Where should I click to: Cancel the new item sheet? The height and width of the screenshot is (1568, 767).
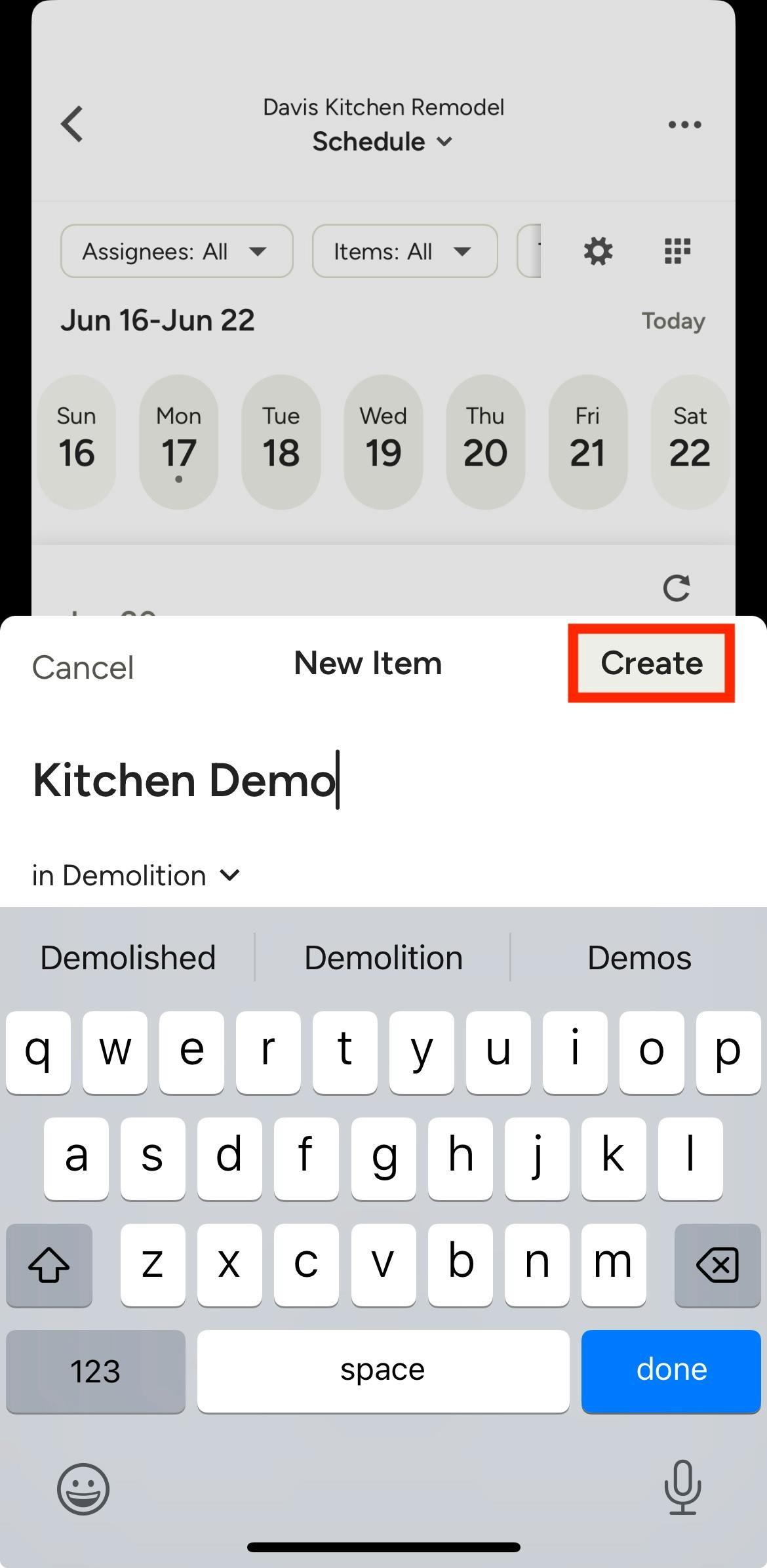83,668
